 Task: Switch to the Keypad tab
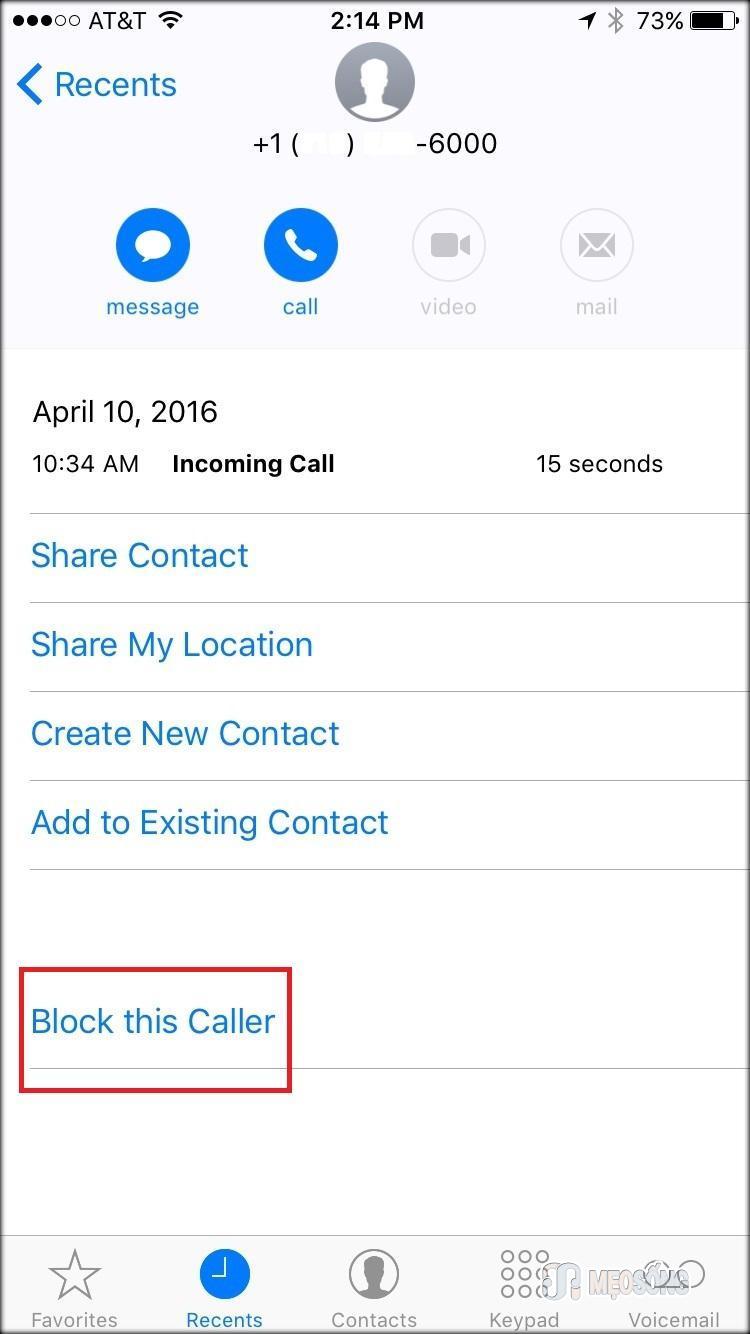(x=524, y=1288)
